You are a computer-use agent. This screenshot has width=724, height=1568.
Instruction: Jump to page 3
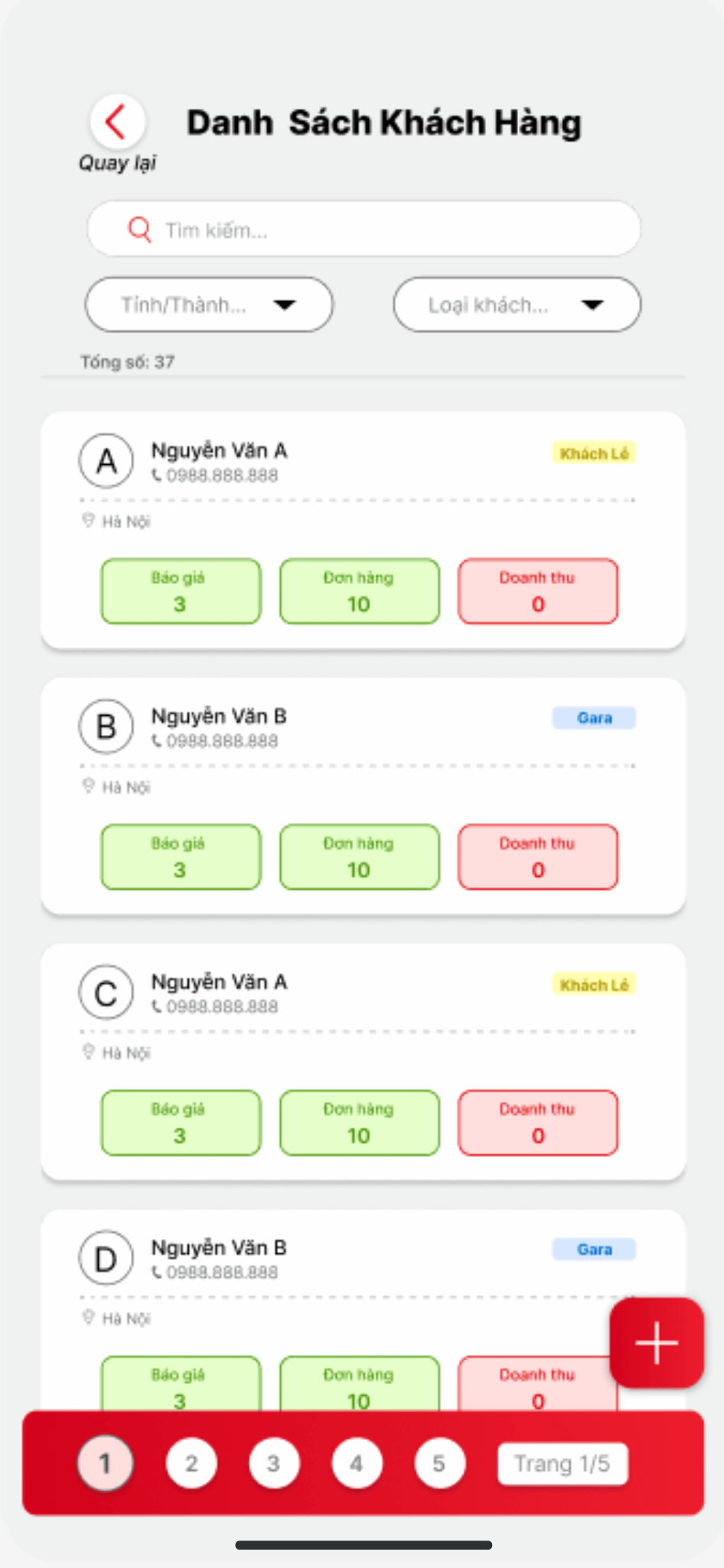click(273, 1464)
